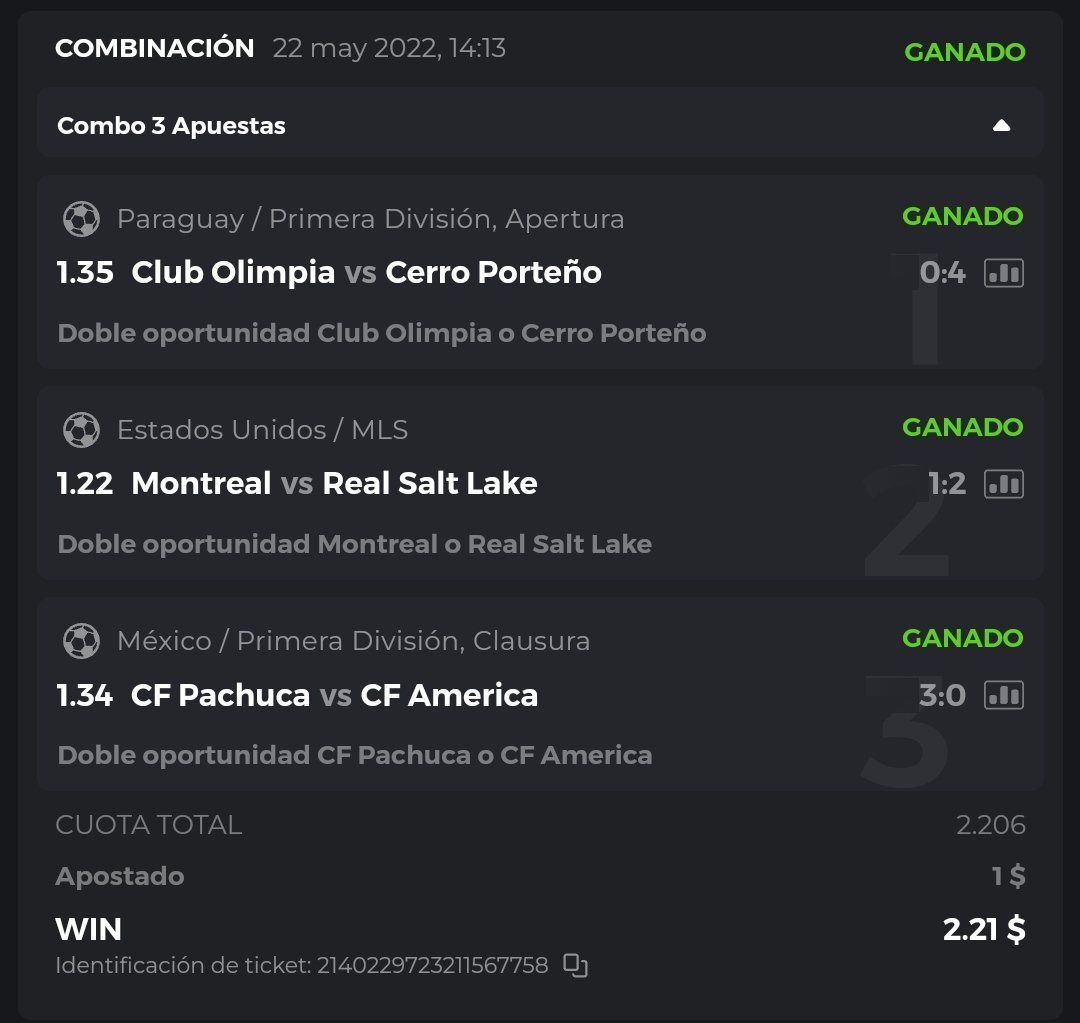
Task: Open stats for Montreal vs Real Salt Lake
Action: pos(1004,484)
